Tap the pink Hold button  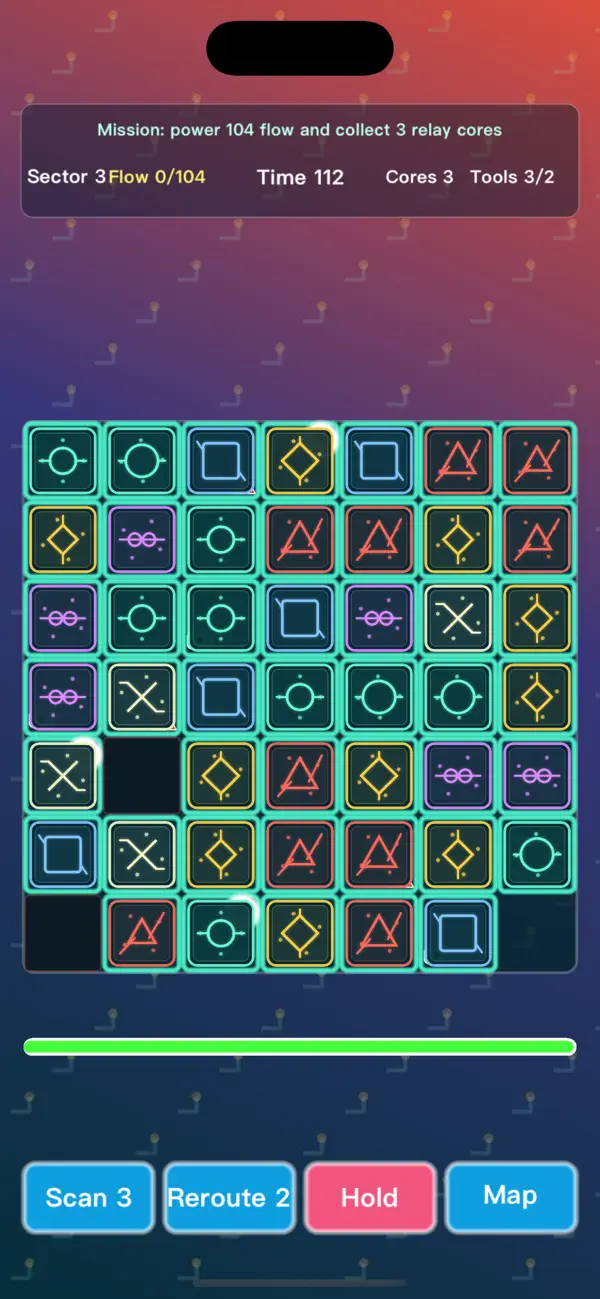[x=370, y=1197]
